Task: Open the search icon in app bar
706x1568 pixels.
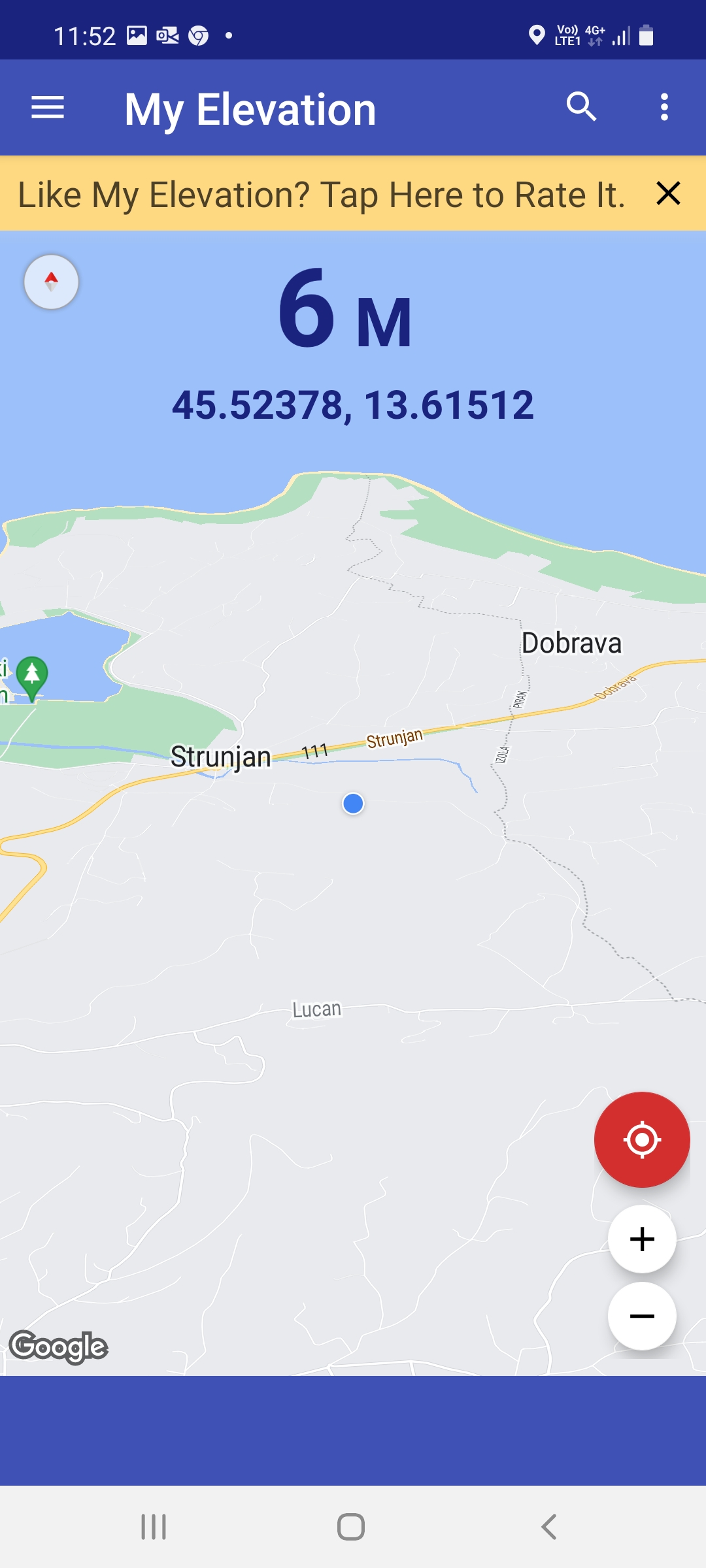Action: point(581,106)
